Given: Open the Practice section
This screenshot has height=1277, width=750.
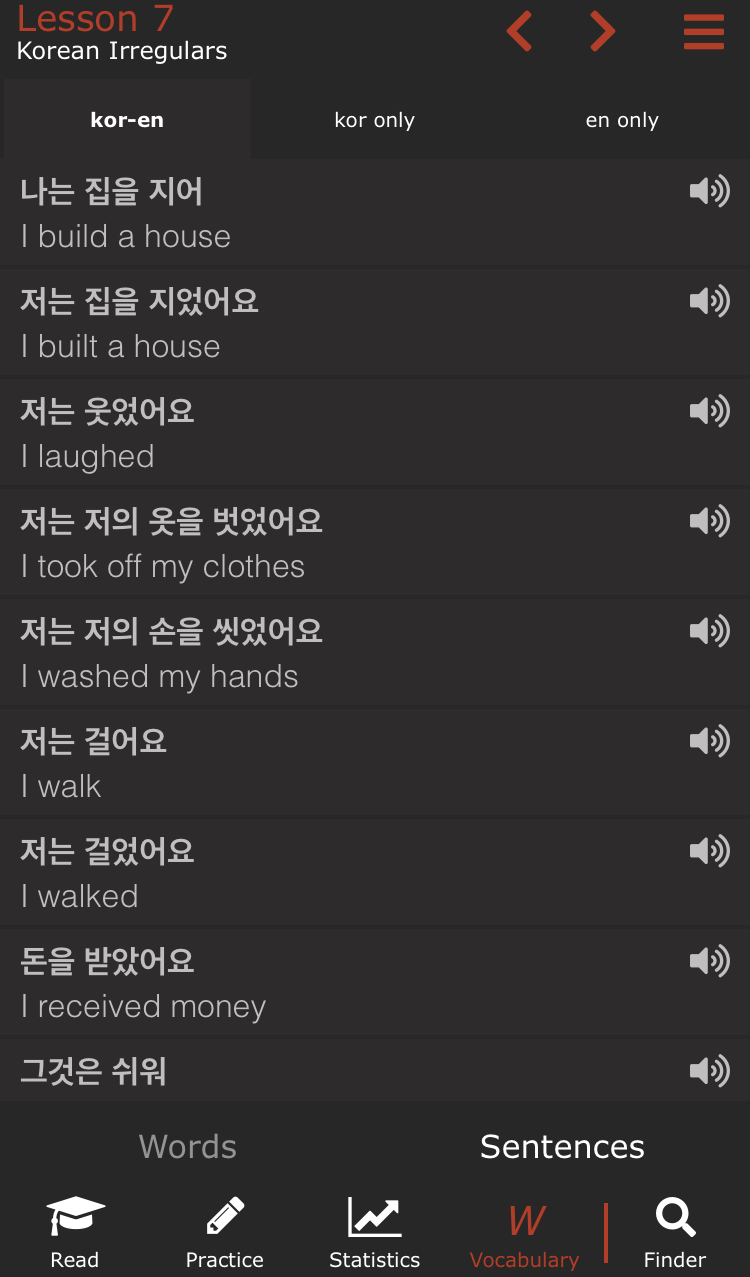Looking at the screenshot, I should [x=225, y=1233].
